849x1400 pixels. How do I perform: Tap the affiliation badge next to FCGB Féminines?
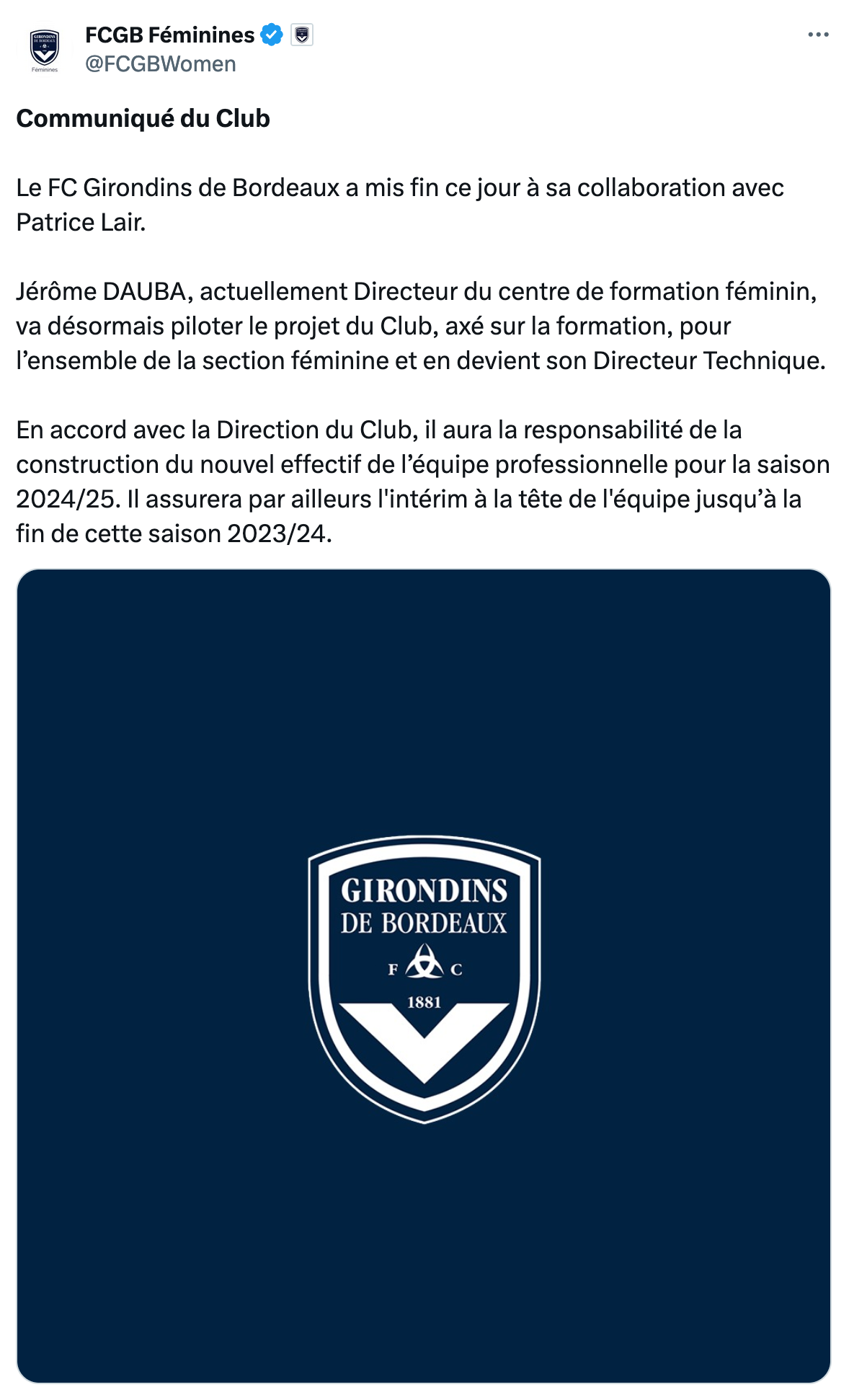click(302, 35)
